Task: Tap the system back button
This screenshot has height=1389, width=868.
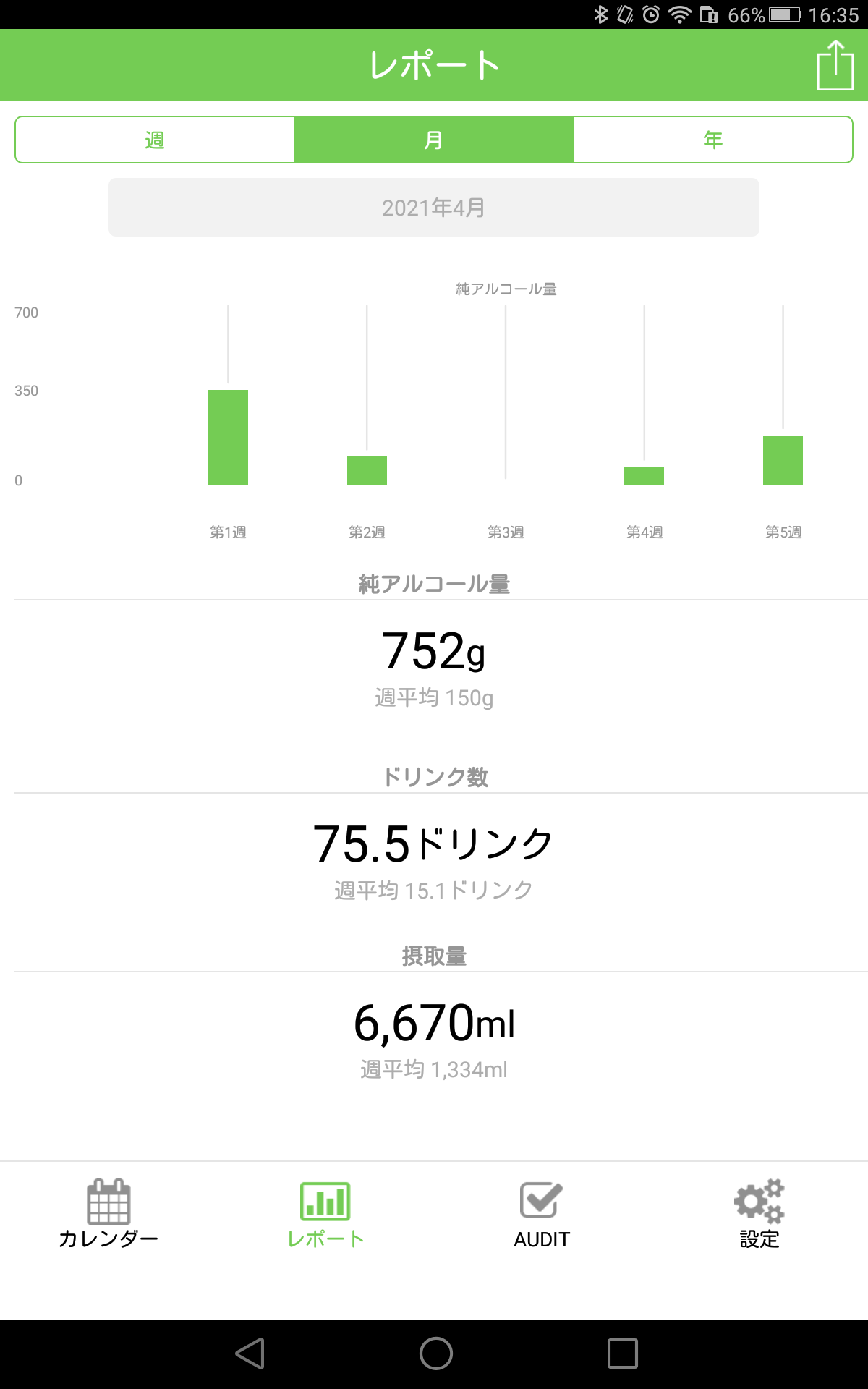Action: 250,1354
